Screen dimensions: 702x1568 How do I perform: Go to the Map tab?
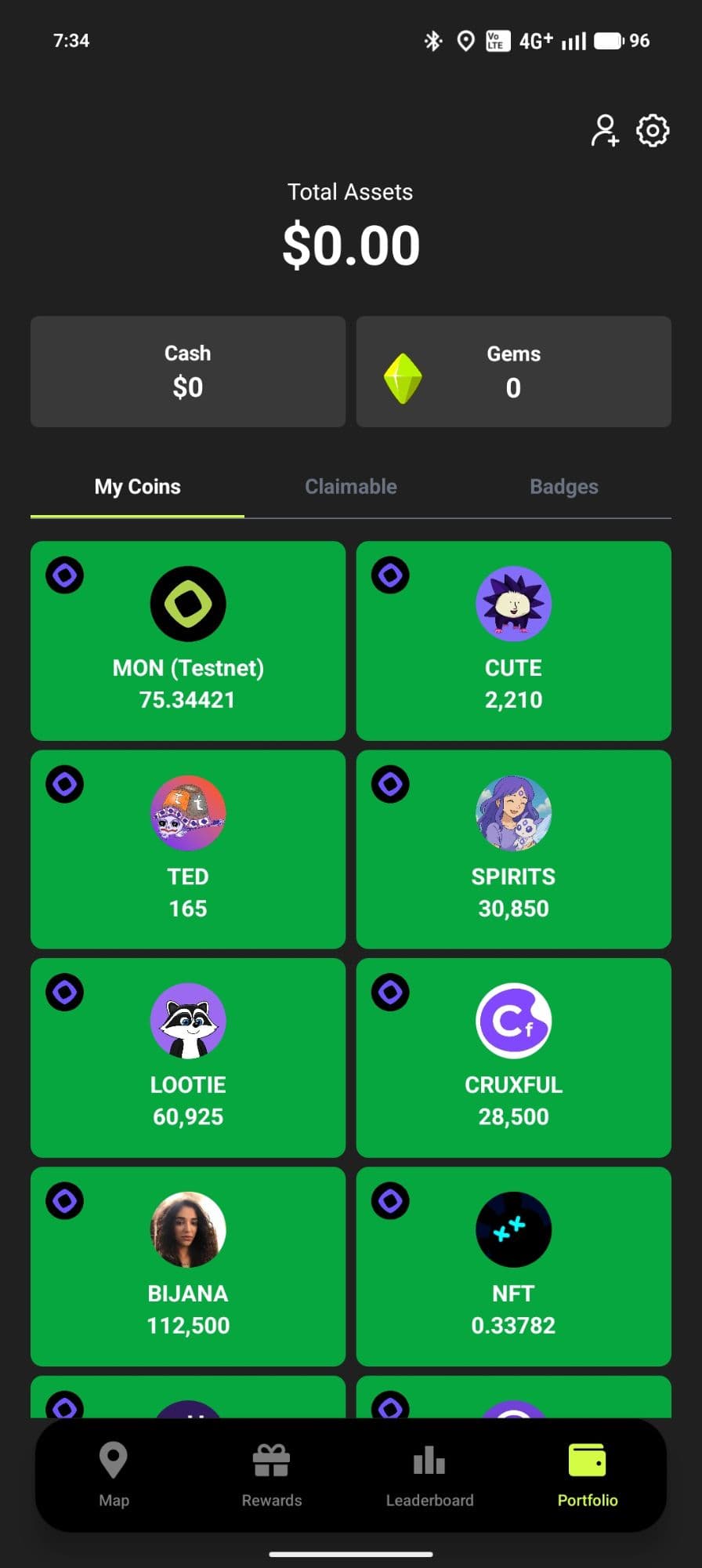click(114, 1475)
